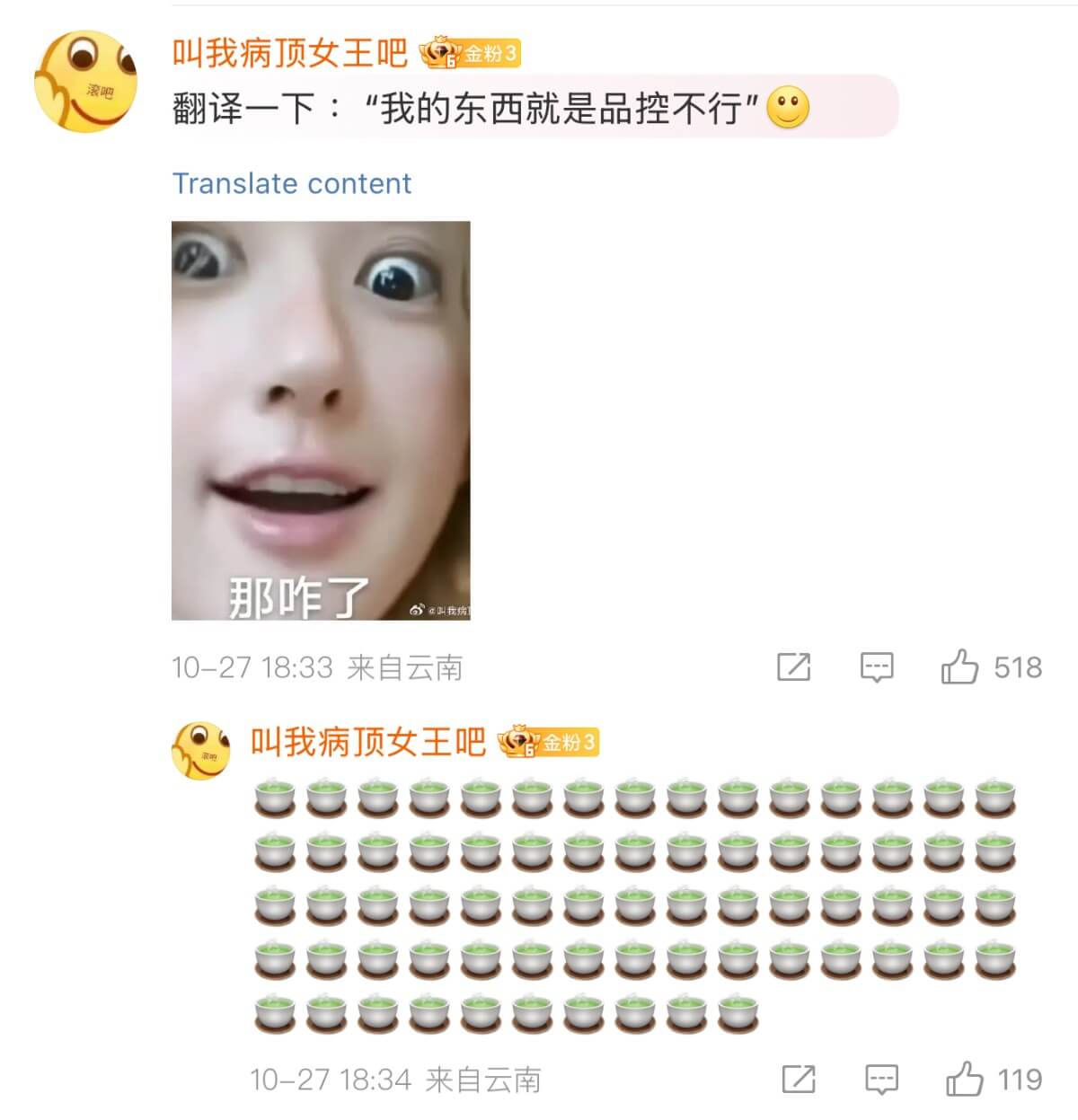The height and width of the screenshot is (1120, 1078).
Task: Reply to the 18:34 teacup comment
Action: pos(881,1079)
